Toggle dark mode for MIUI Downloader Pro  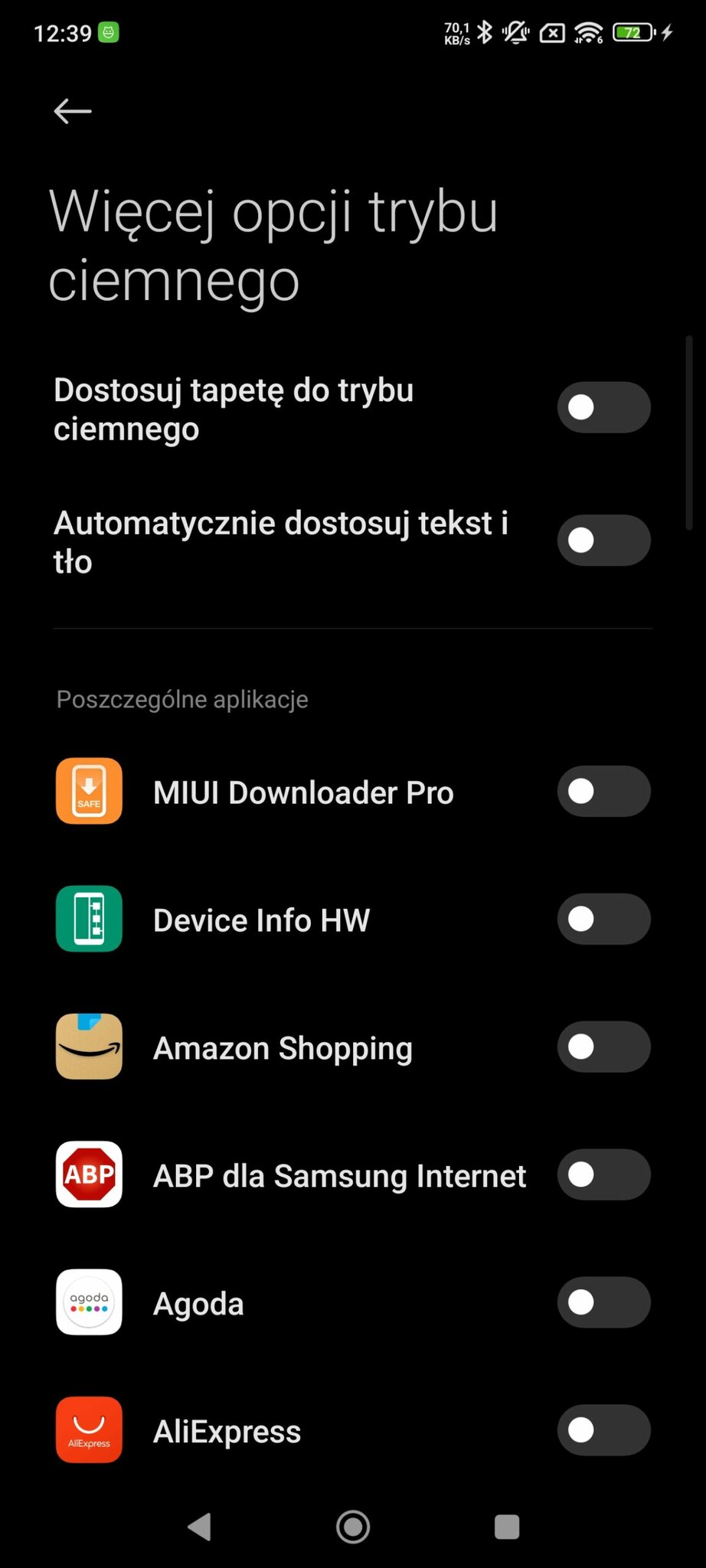pyautogui.click(x=603, y=792)
